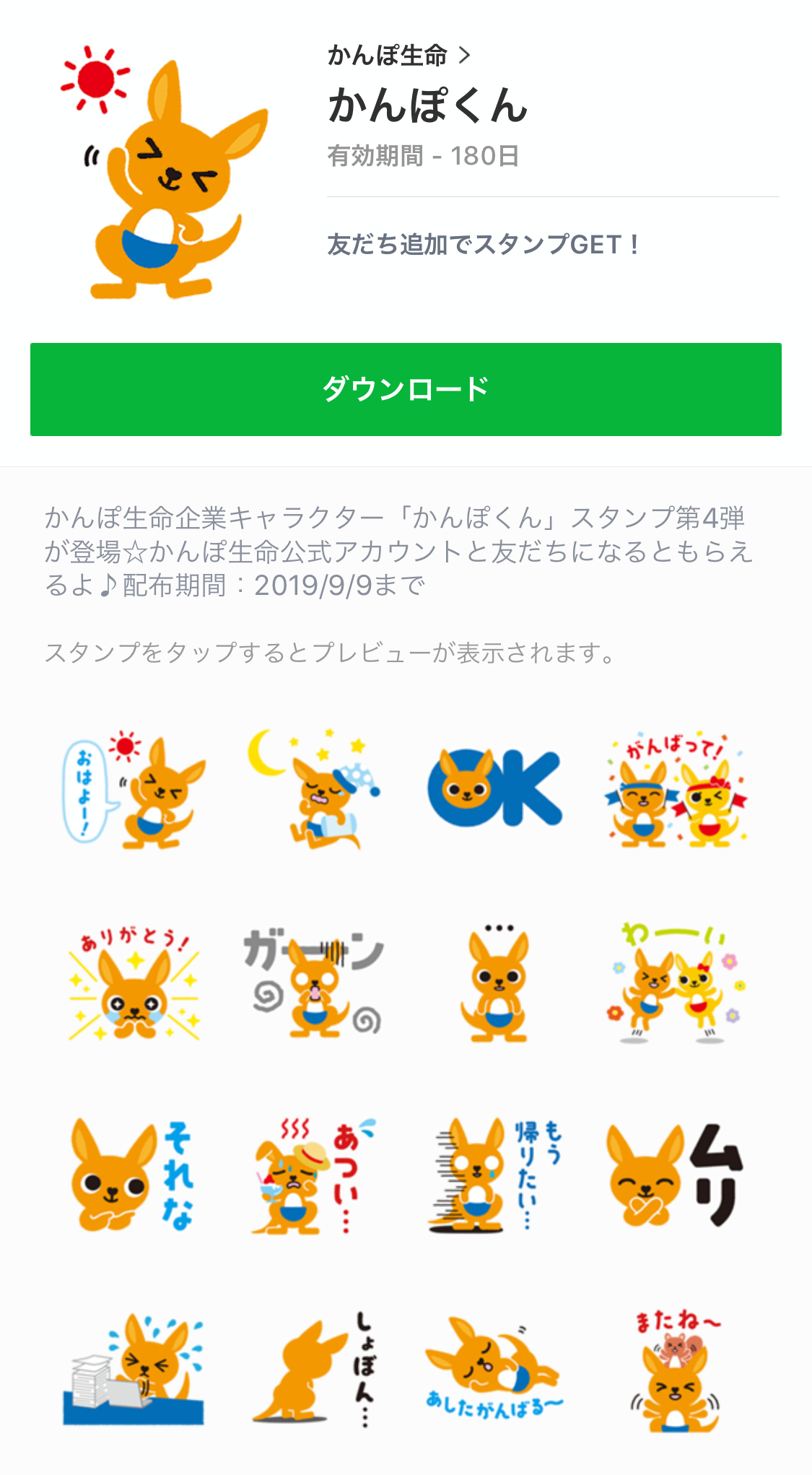Viewport: 812px width, 1475px height.
Task: Preview the silent three-dots sticker
Action: point(497,982)
